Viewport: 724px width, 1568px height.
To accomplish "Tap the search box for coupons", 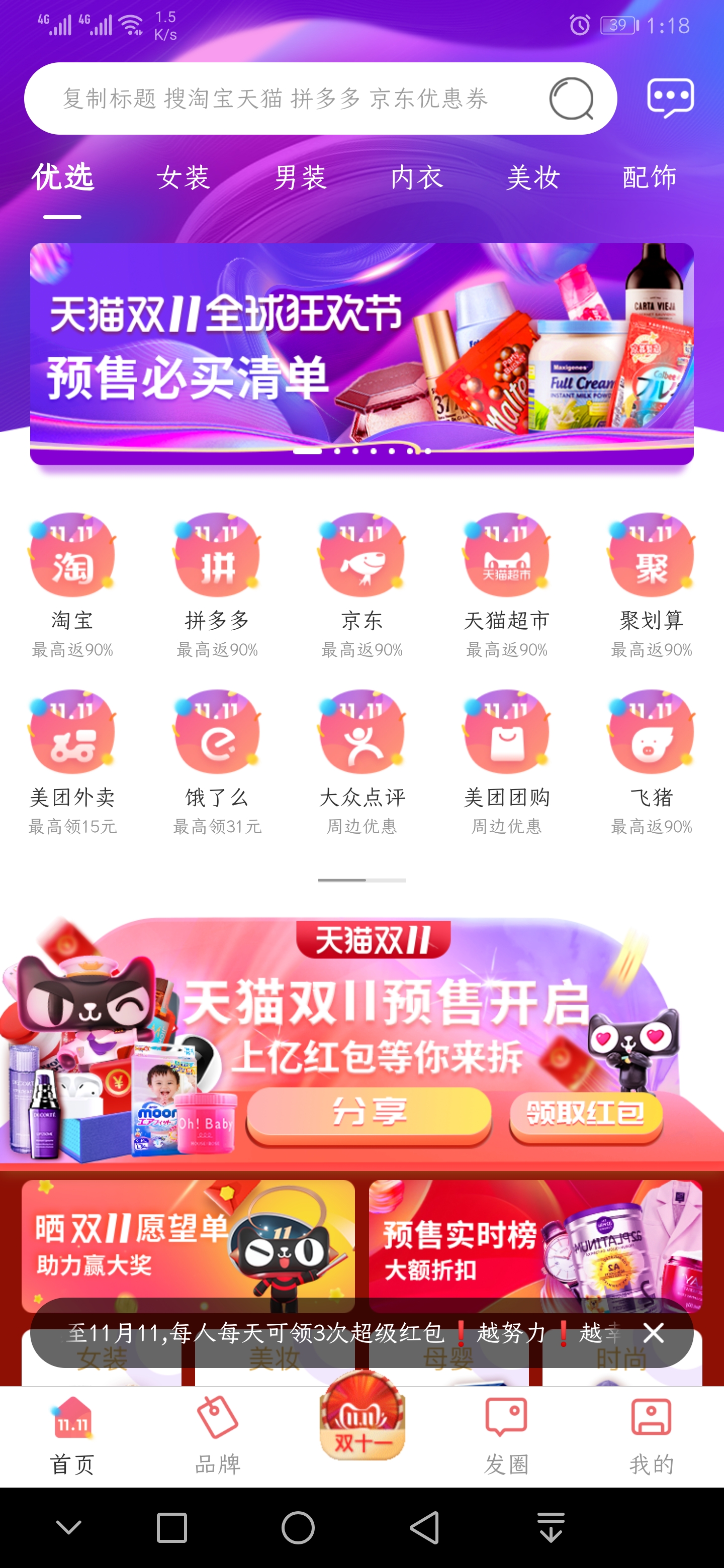I will pyautogui.click(x=320, y=99).
